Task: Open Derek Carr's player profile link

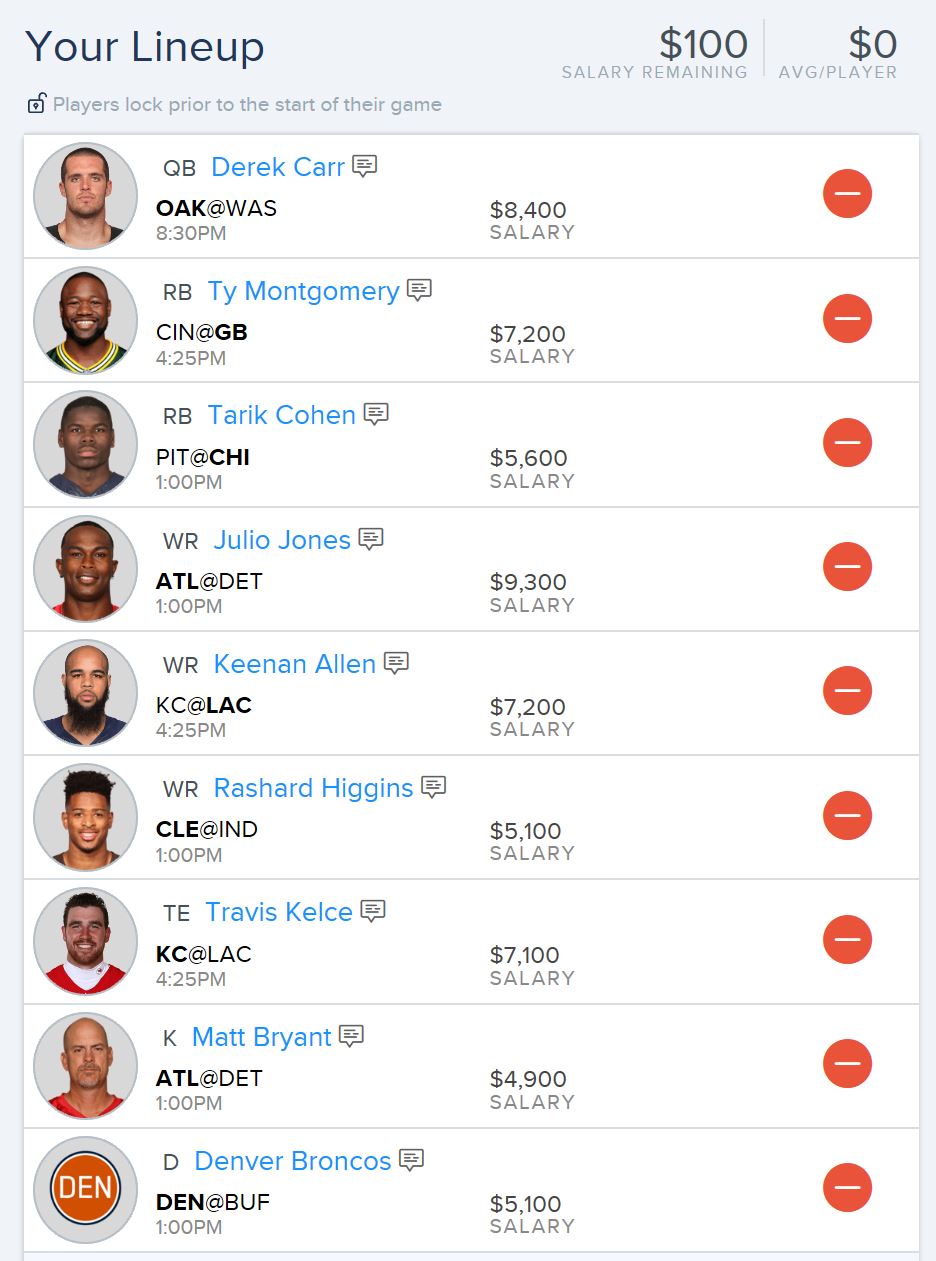Action: (x=278, y=167)
